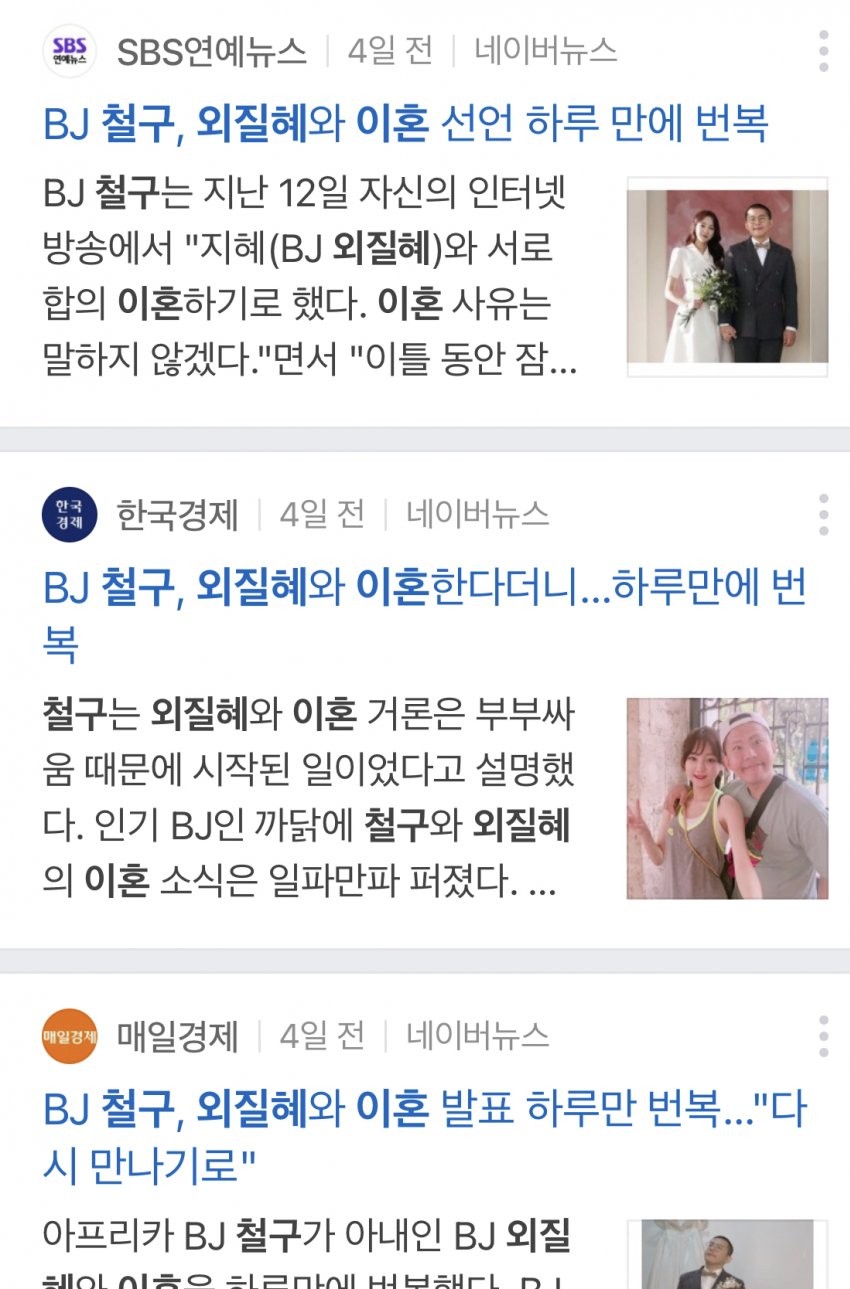Open 네이버뉴스 link next to SBS연예뉴스
The height and width of the screenshot is (1289, 850).
(x=546, y=51)
